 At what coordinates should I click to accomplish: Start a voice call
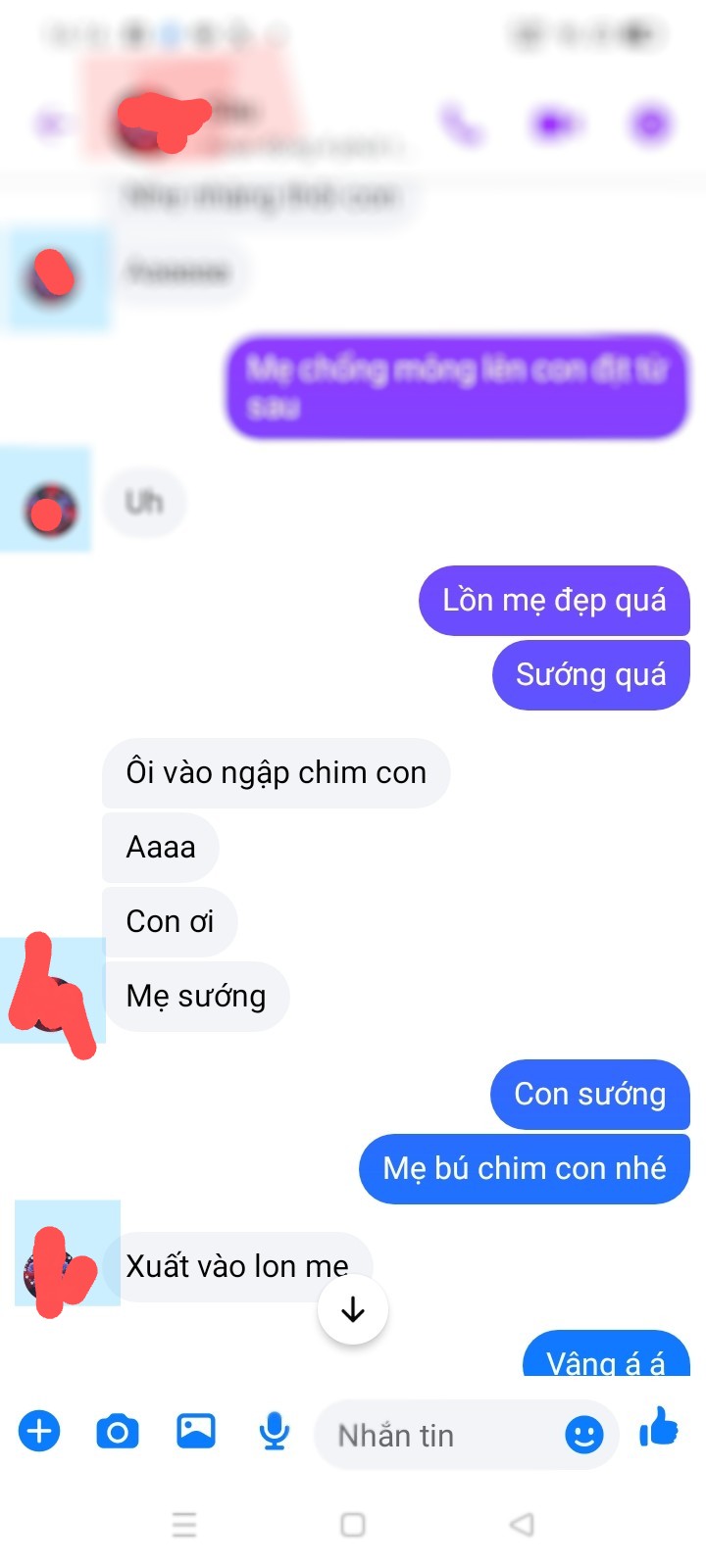click(461, 124)
